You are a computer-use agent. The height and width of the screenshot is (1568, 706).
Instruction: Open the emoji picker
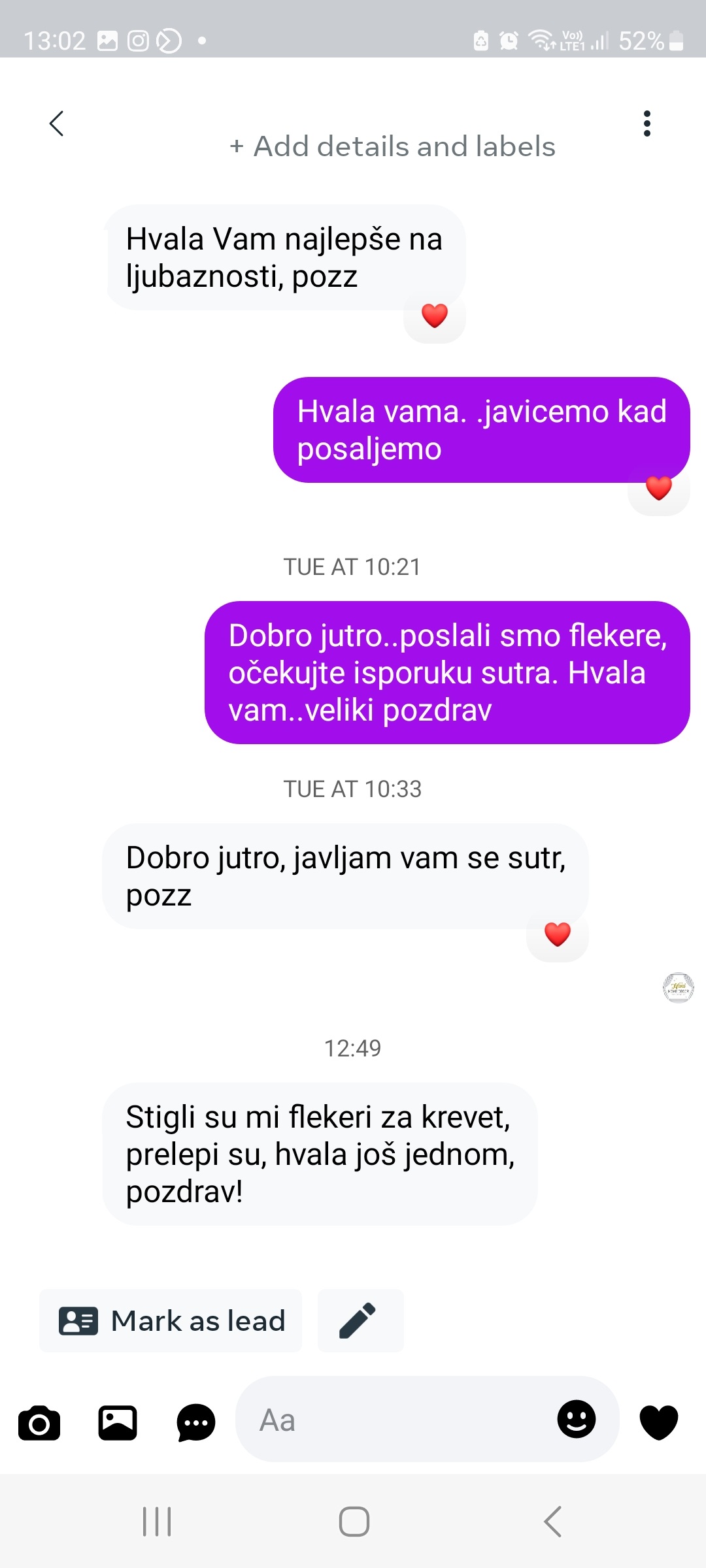point(576,1419)
